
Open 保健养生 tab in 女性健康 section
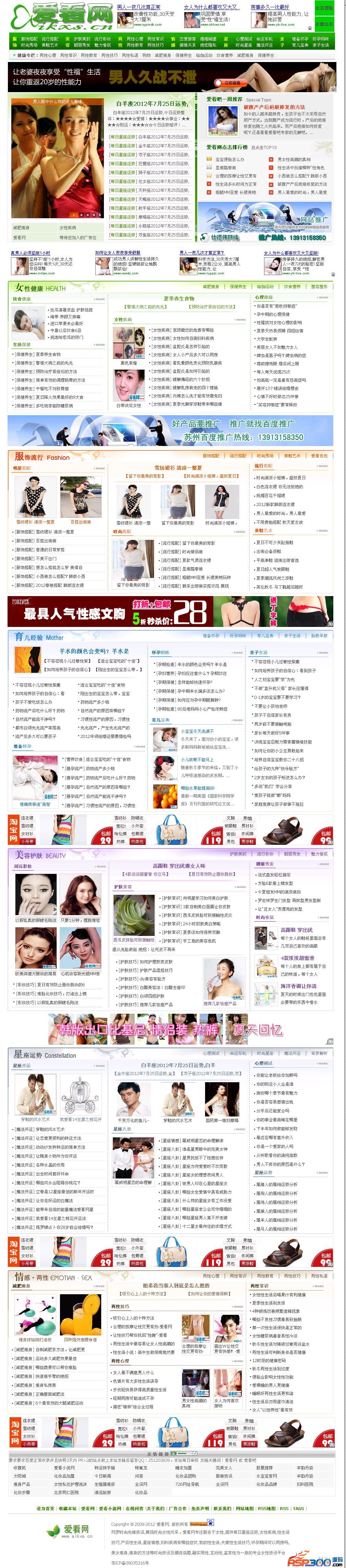238,286
